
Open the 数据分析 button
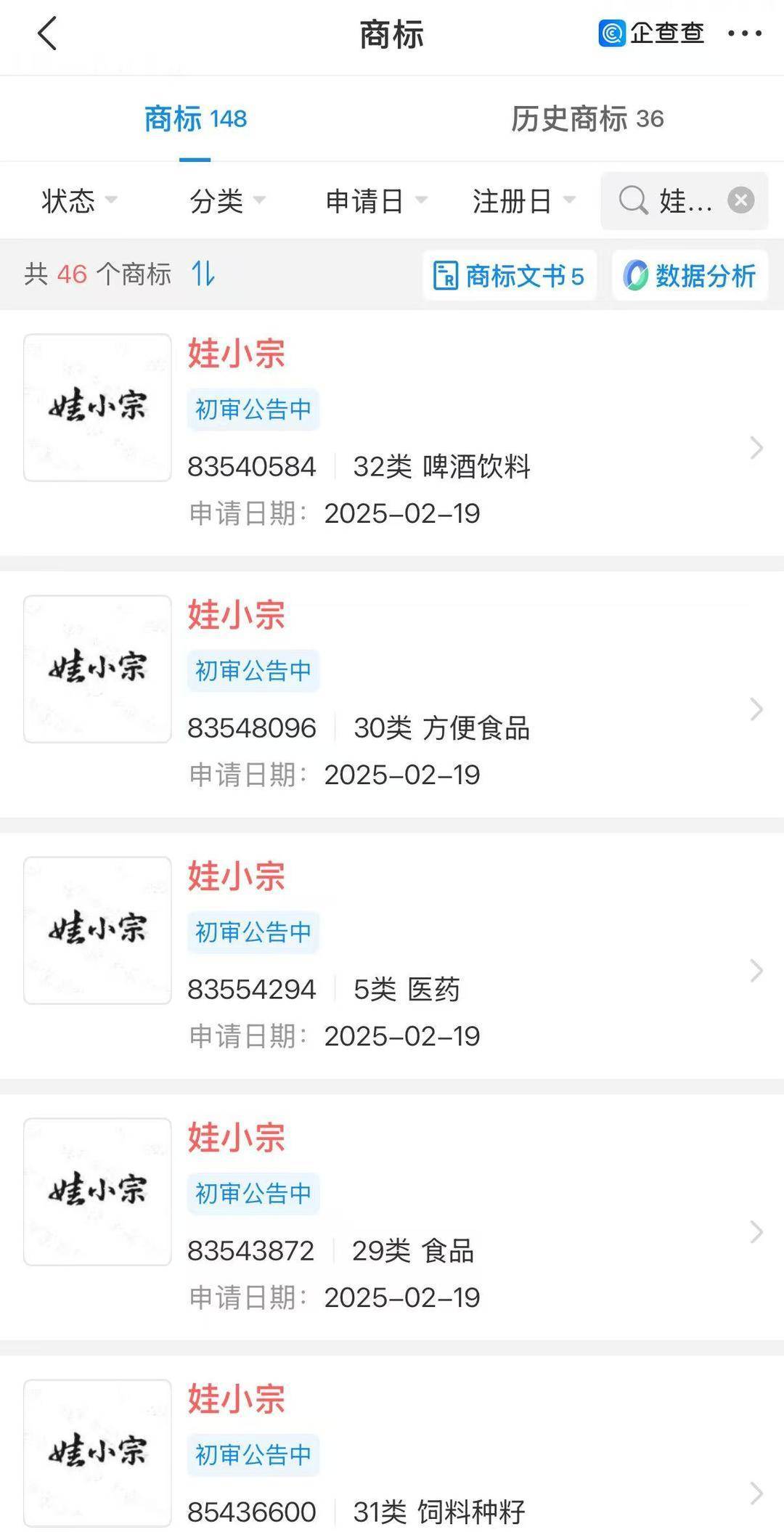[690, 276]
